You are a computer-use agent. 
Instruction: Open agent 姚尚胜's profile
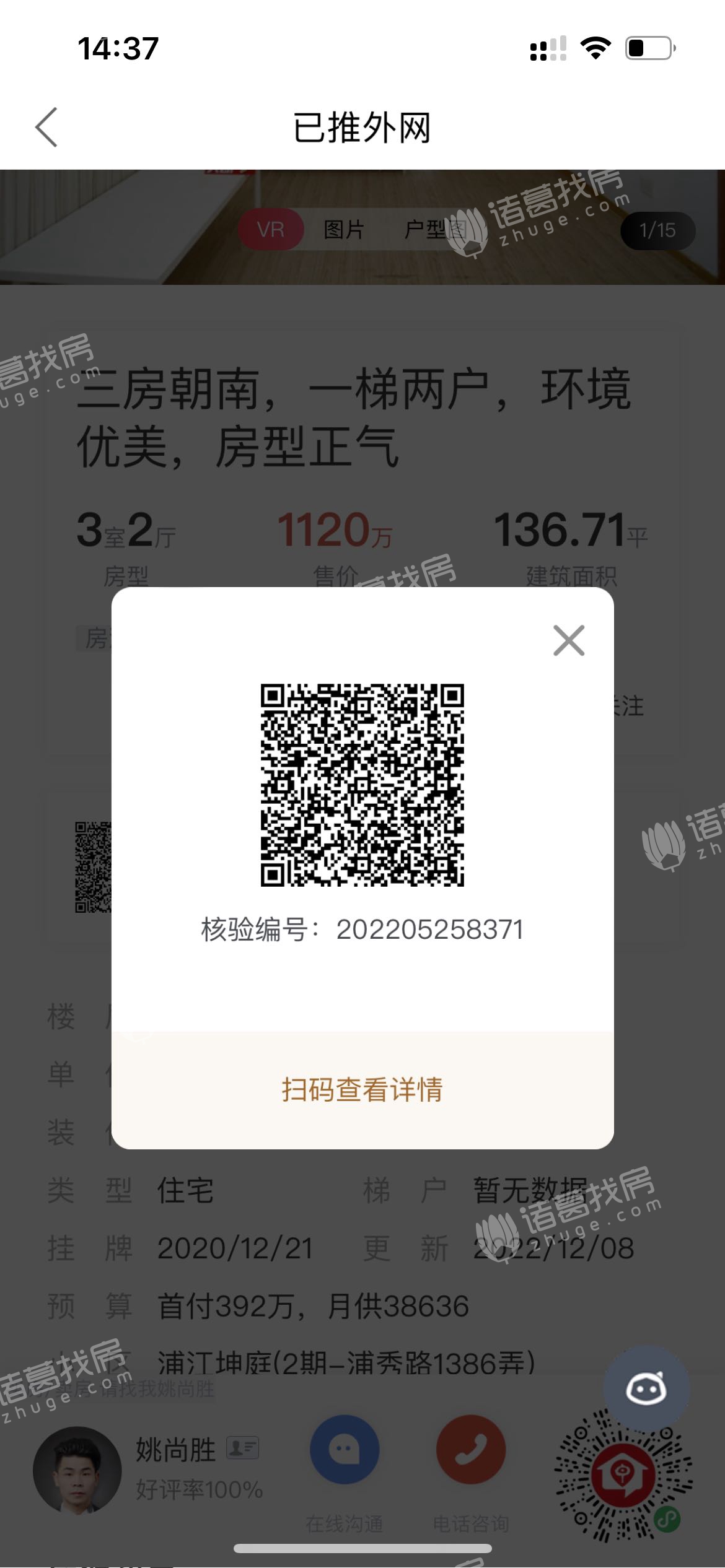click(77, 1470)
